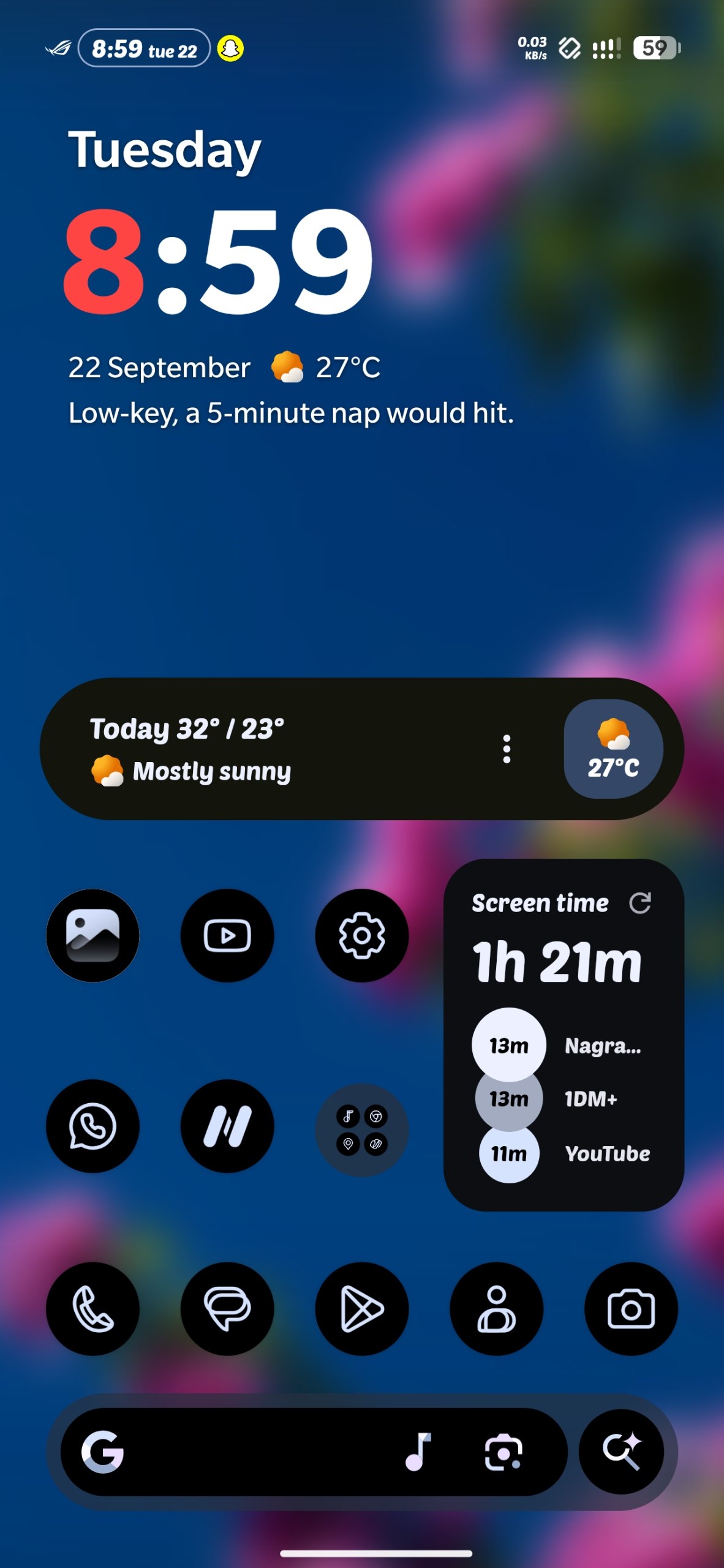Open the Gallery app icon
724x1568 pixels.
click(92, 935)
